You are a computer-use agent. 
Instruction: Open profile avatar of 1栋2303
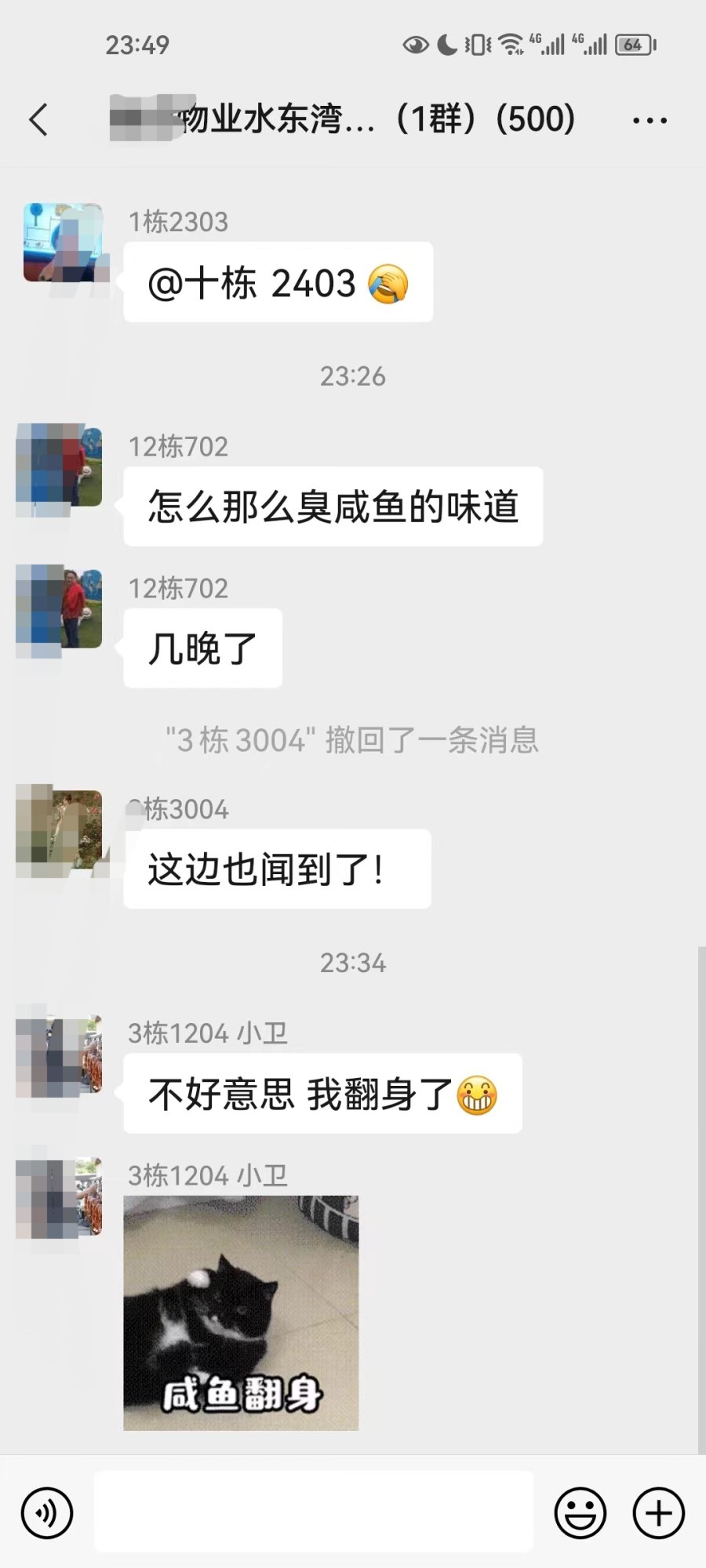pyautogui.click(x=64, y=243)
